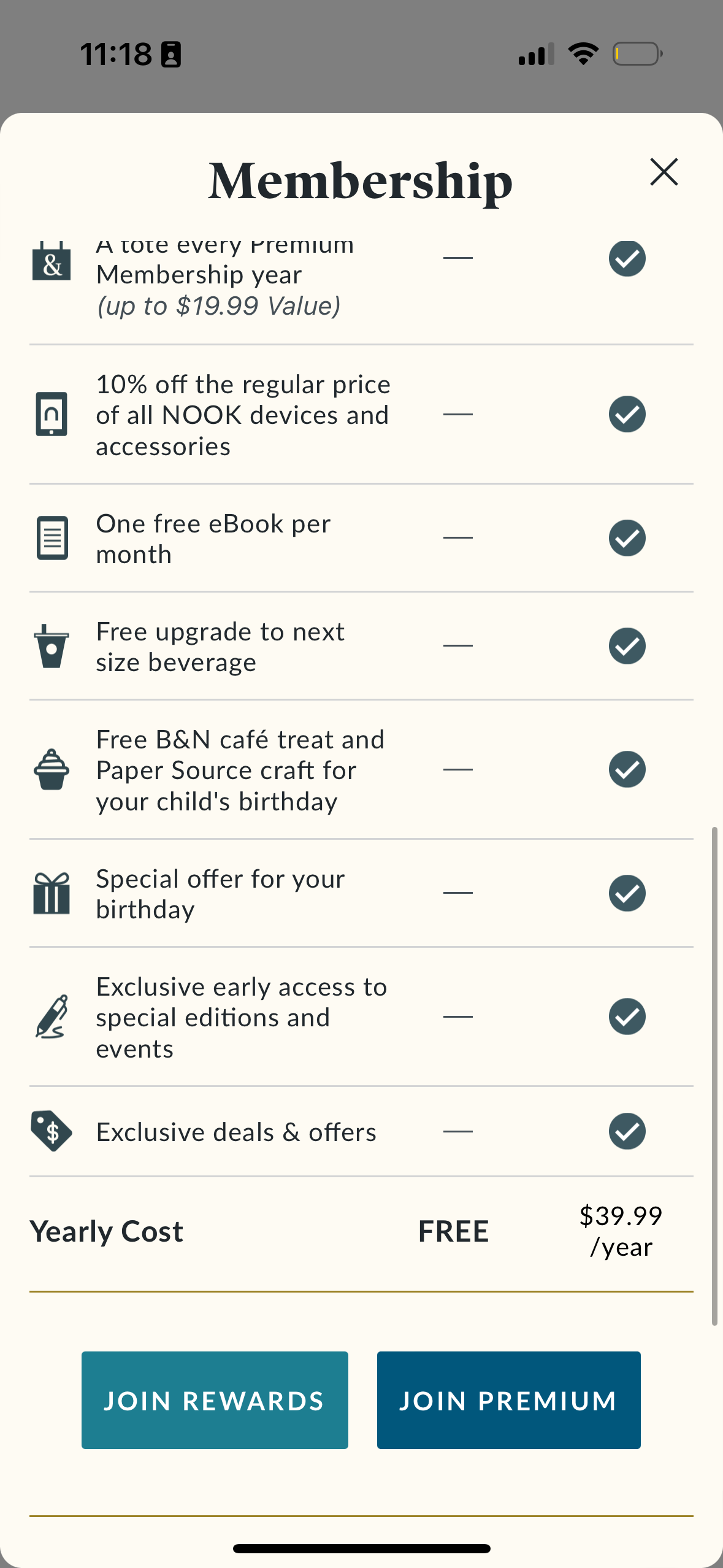
Task: Click the price tag deals icon
Action: click(52, 1131)
